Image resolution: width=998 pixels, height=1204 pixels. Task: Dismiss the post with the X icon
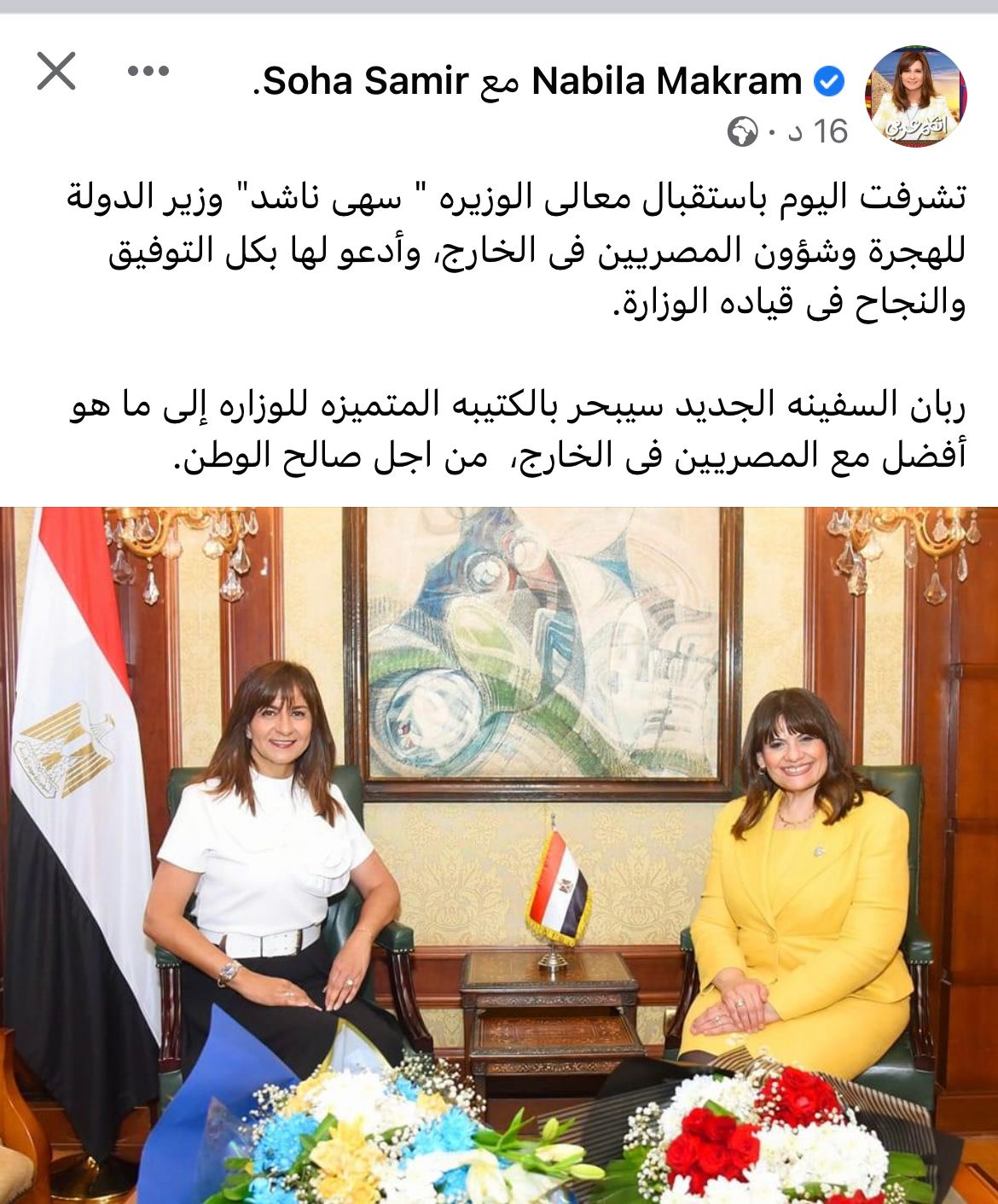[x=56, y=72]
